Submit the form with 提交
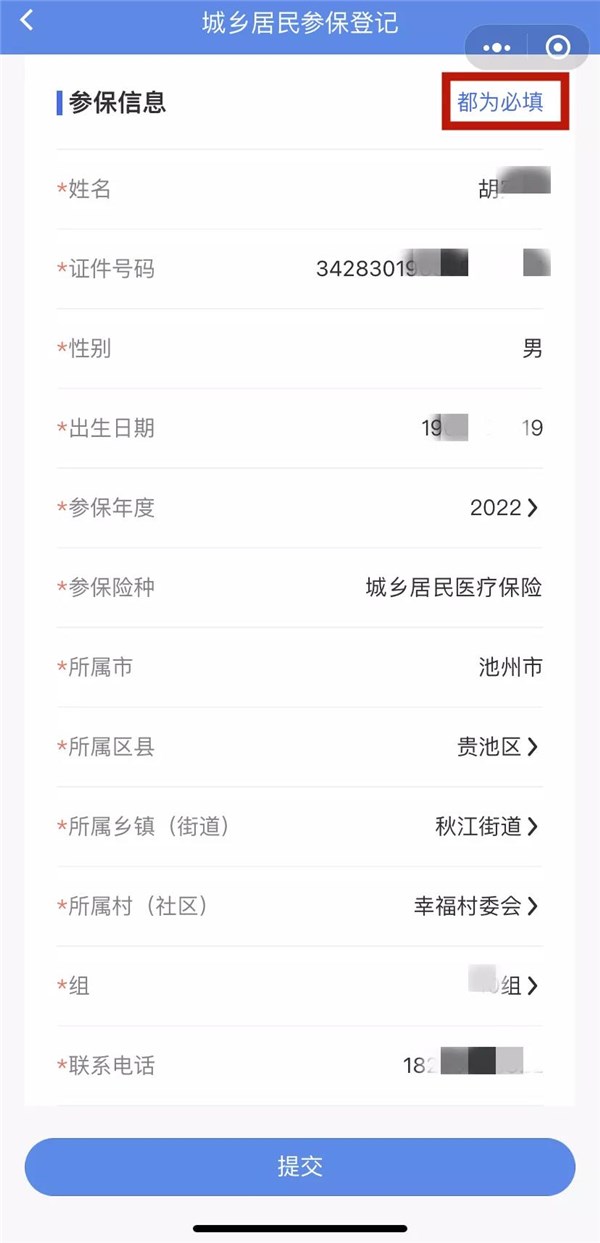The height and width of the screenshot is (1243, 600). (300, 1167)
